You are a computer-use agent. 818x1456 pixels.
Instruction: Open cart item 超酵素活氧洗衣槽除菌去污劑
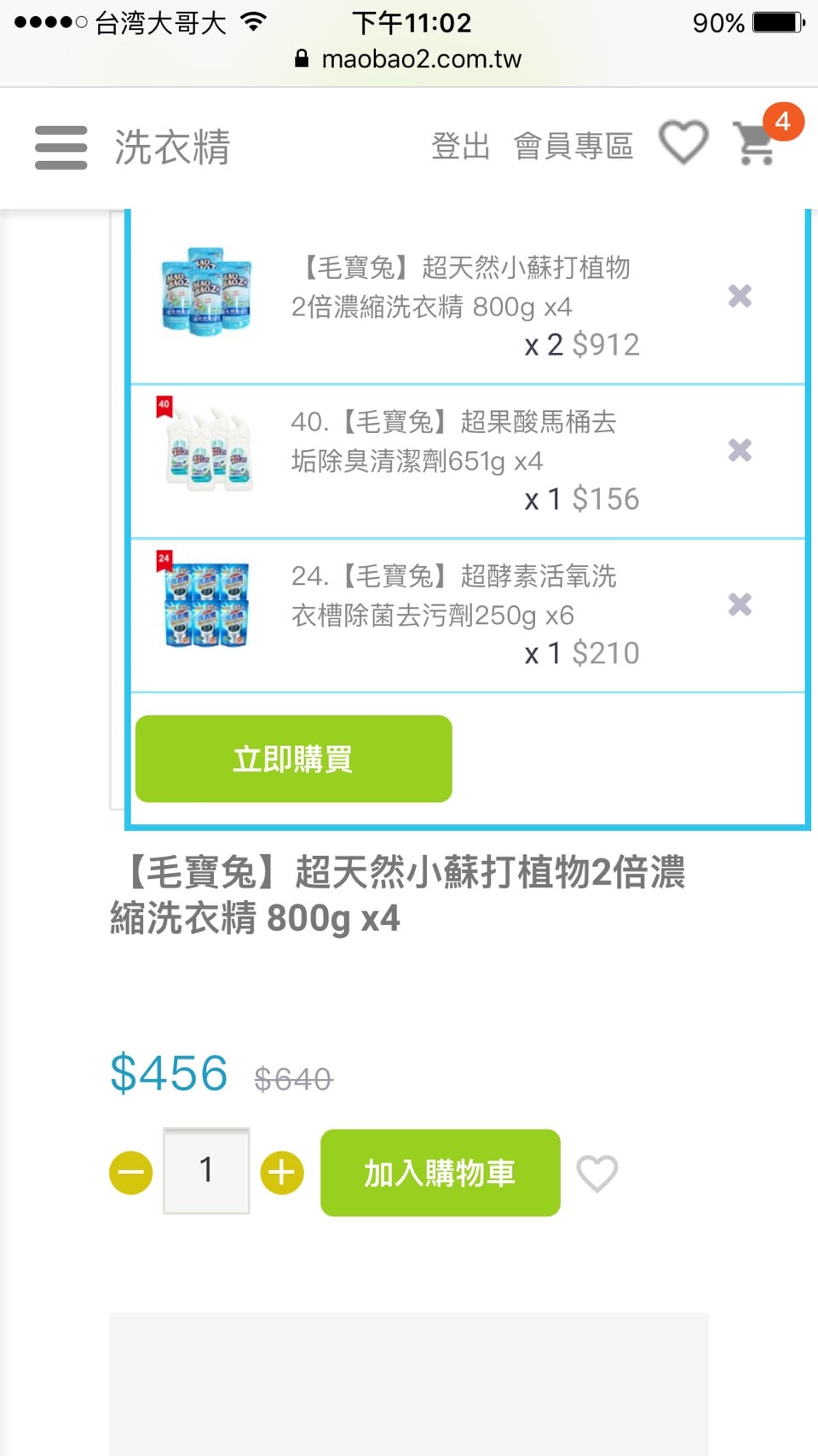click(453, 595)
